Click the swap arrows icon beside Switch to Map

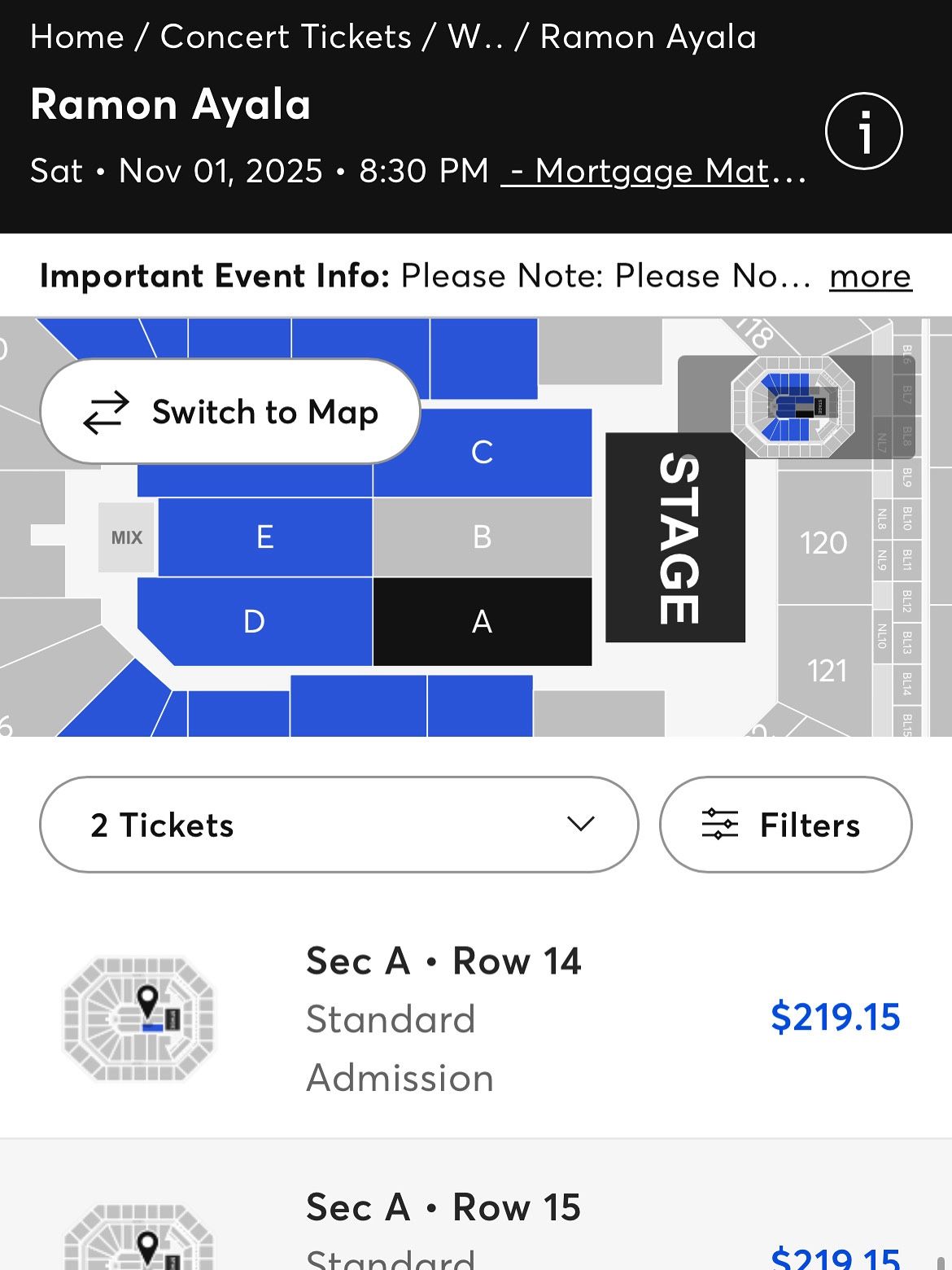pyautogui.click(x=106, y=412)
